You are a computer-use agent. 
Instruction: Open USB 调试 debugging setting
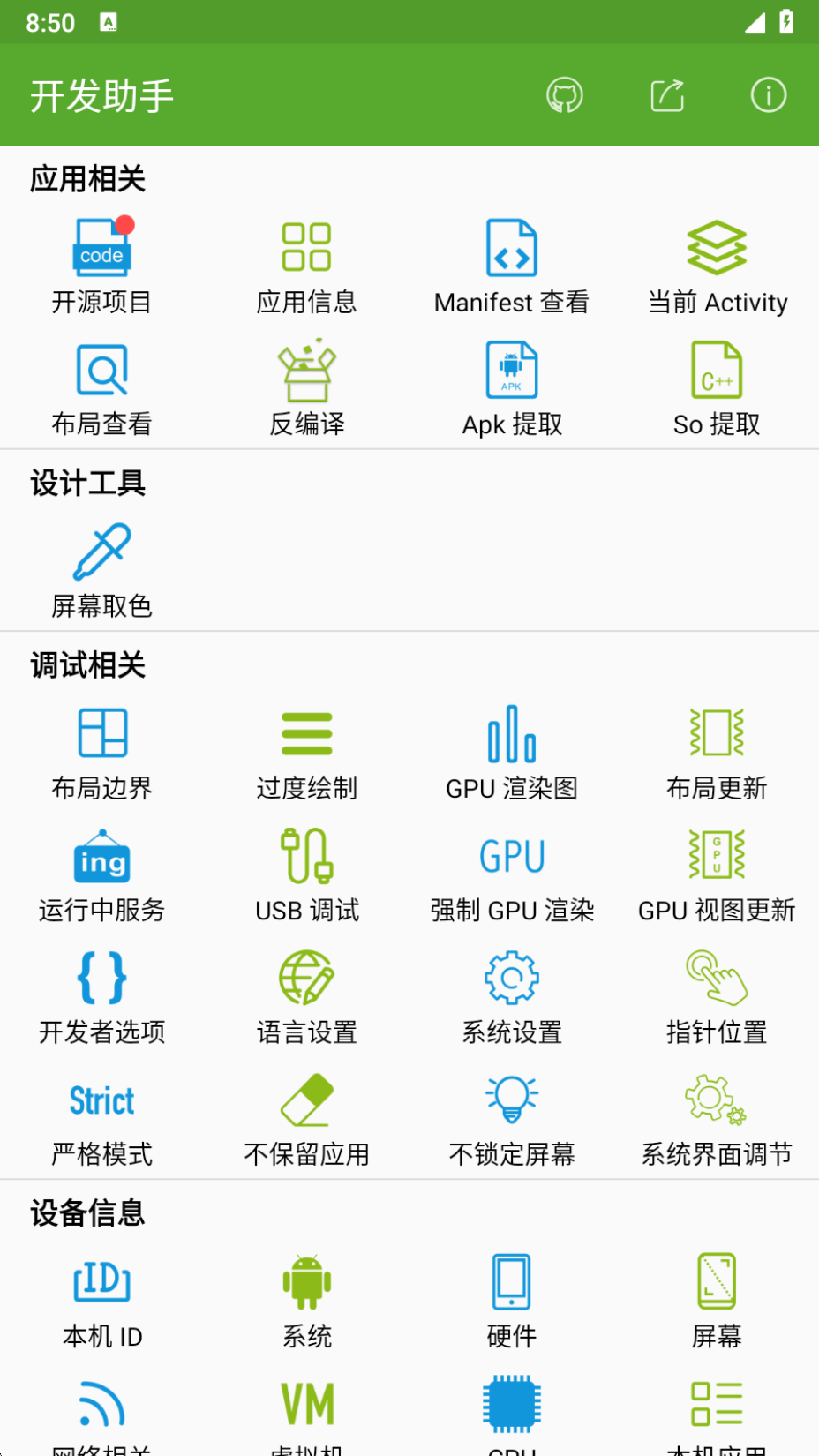[x=306, y=874]
